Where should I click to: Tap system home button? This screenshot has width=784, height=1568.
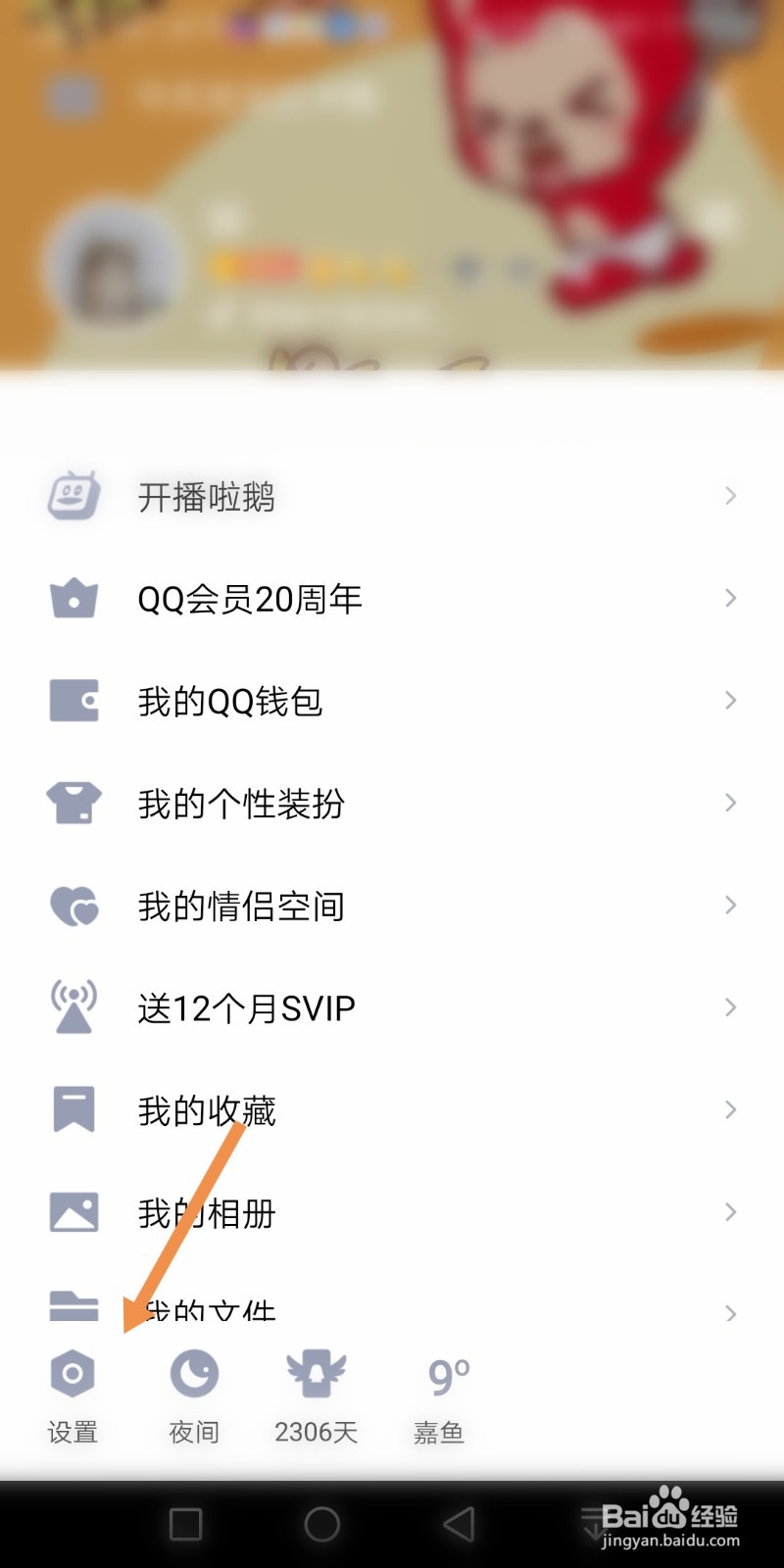(322, 1524)
